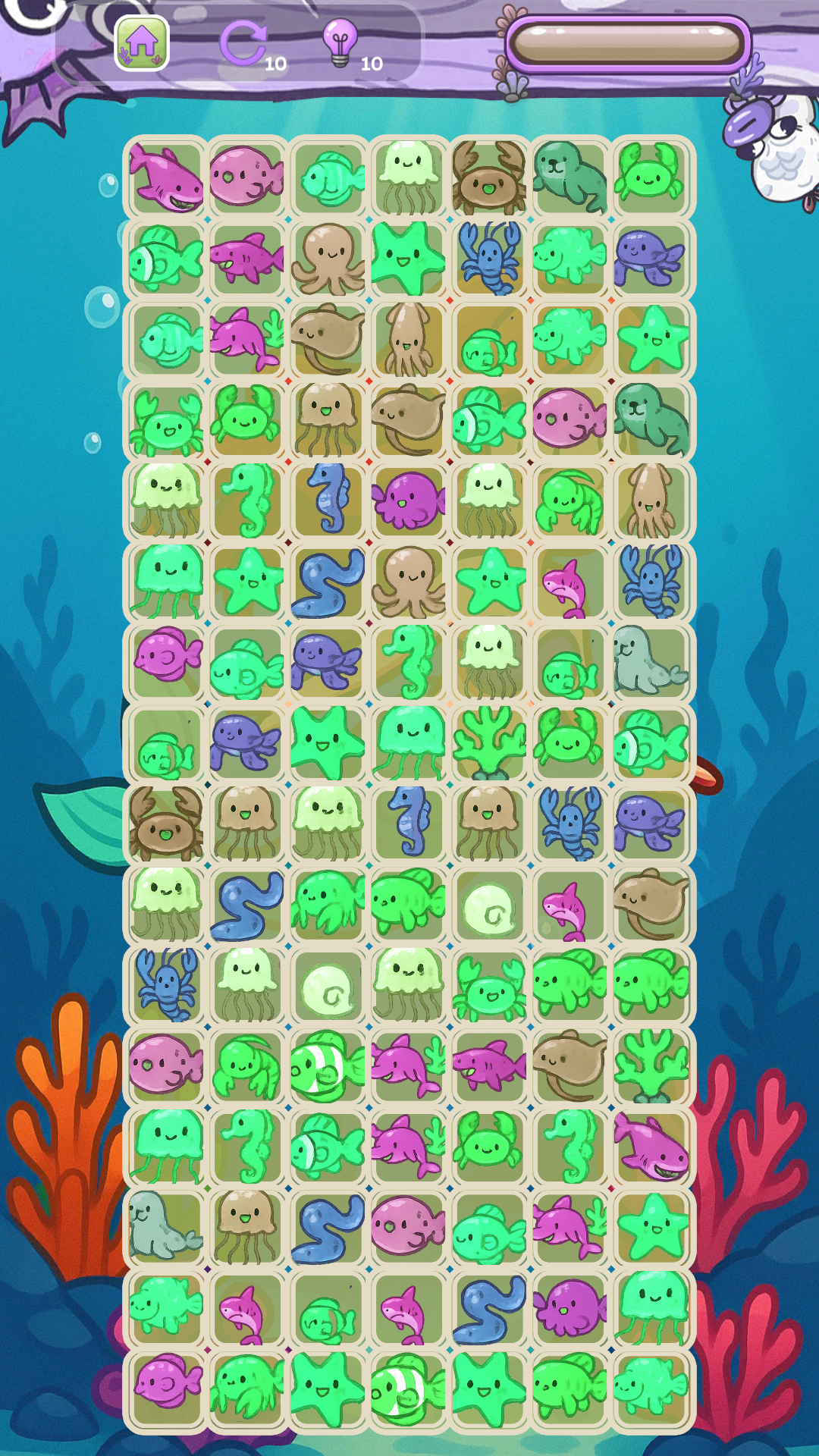Tap the shell between two pale jellyfish
819x1456 pixels.
coord(328,986)
